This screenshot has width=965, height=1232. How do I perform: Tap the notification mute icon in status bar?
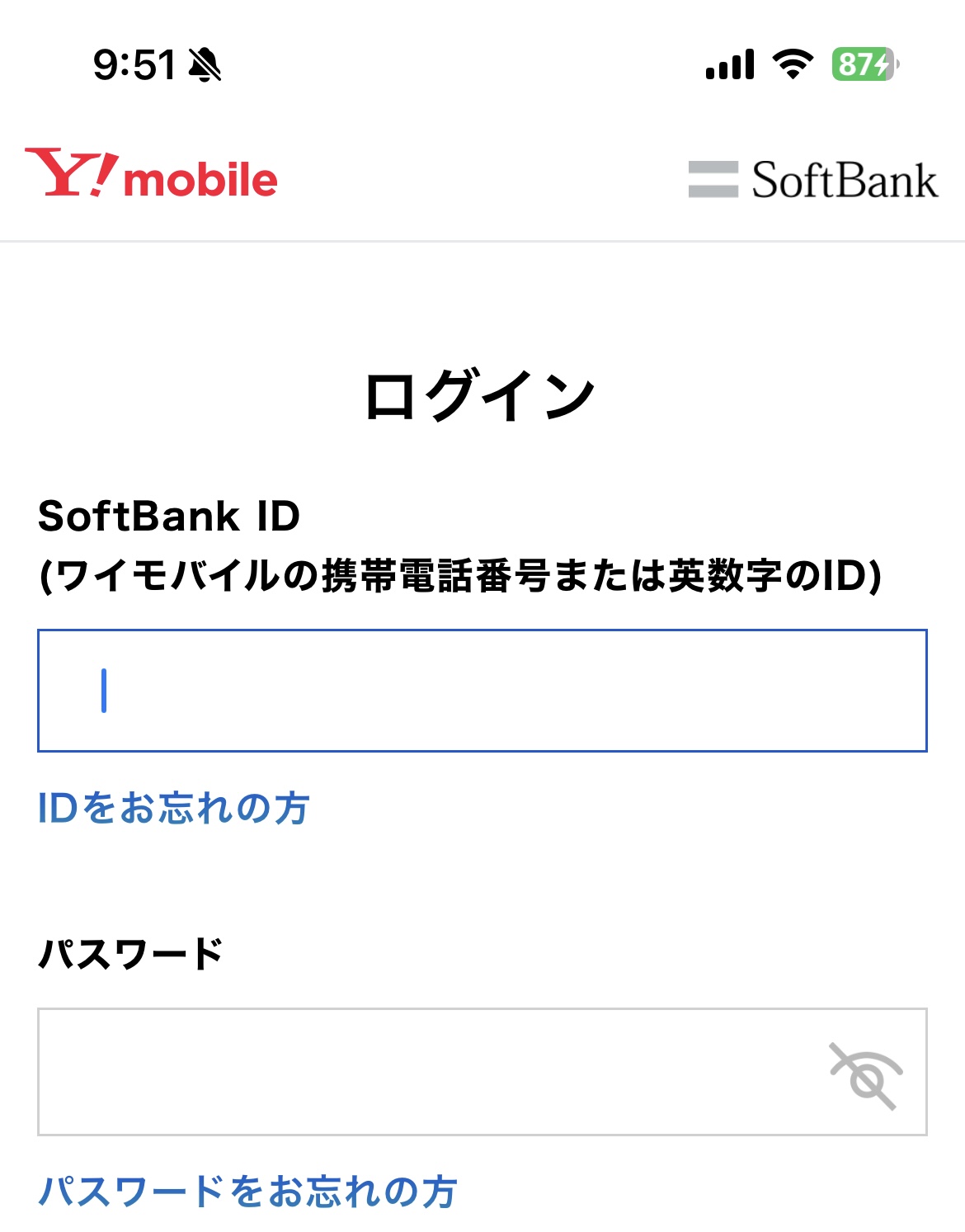pos(205,66)
